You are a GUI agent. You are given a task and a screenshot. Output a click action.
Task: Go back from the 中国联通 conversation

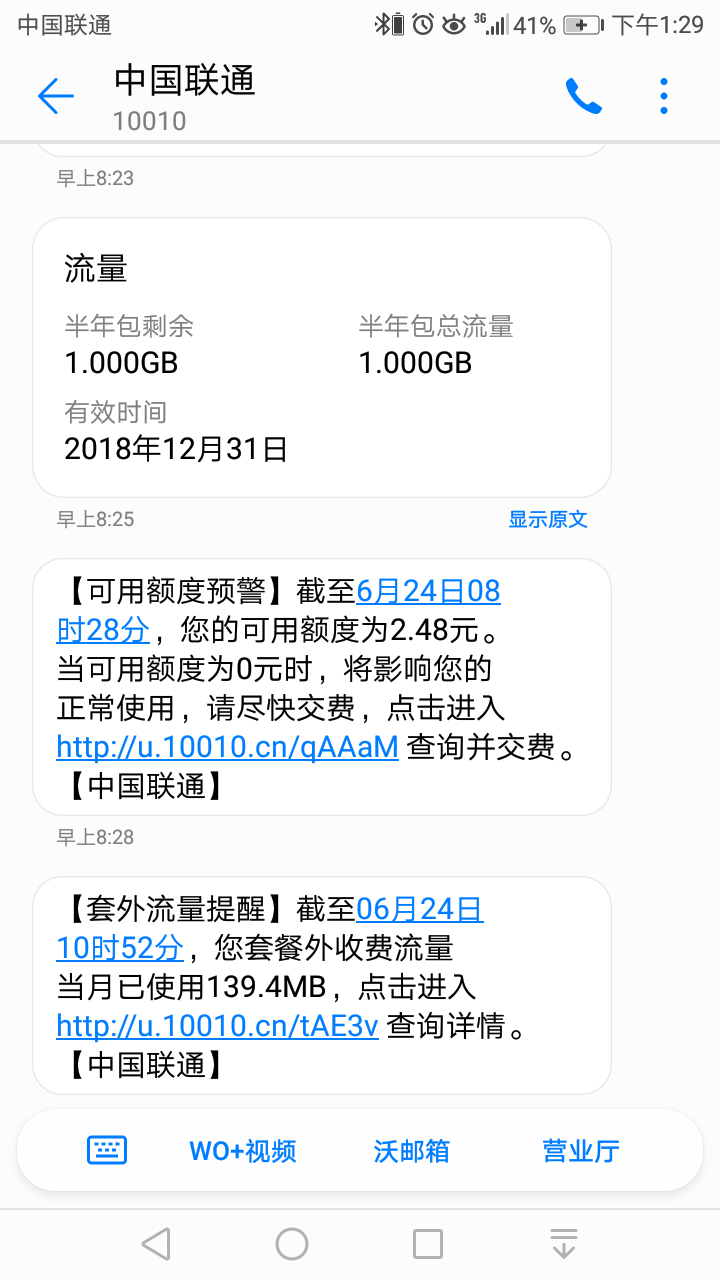[56, 96]
